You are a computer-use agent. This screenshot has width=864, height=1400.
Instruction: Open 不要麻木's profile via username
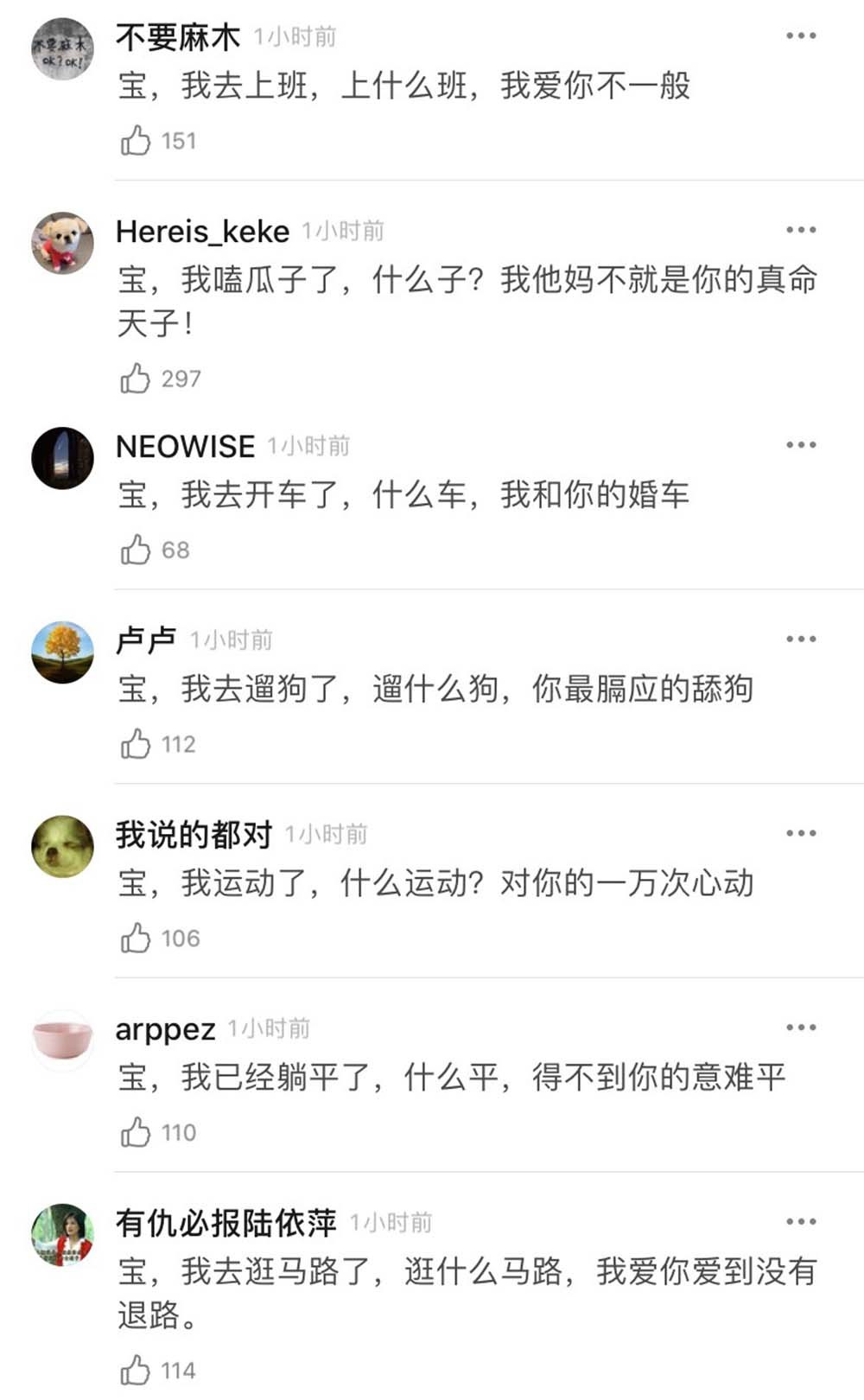coord(178,37)
